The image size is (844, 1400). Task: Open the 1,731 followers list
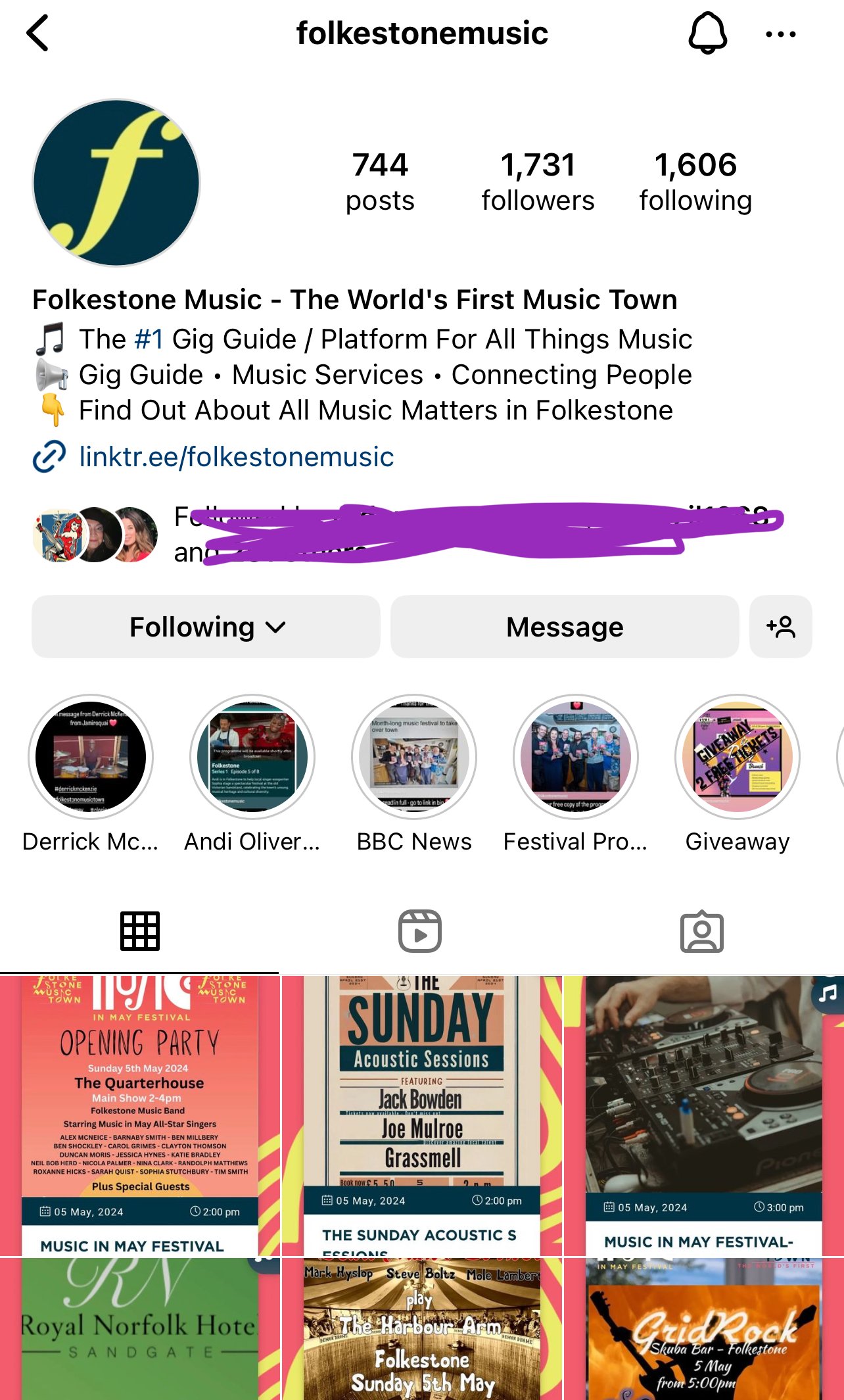(x=537, y=181)
